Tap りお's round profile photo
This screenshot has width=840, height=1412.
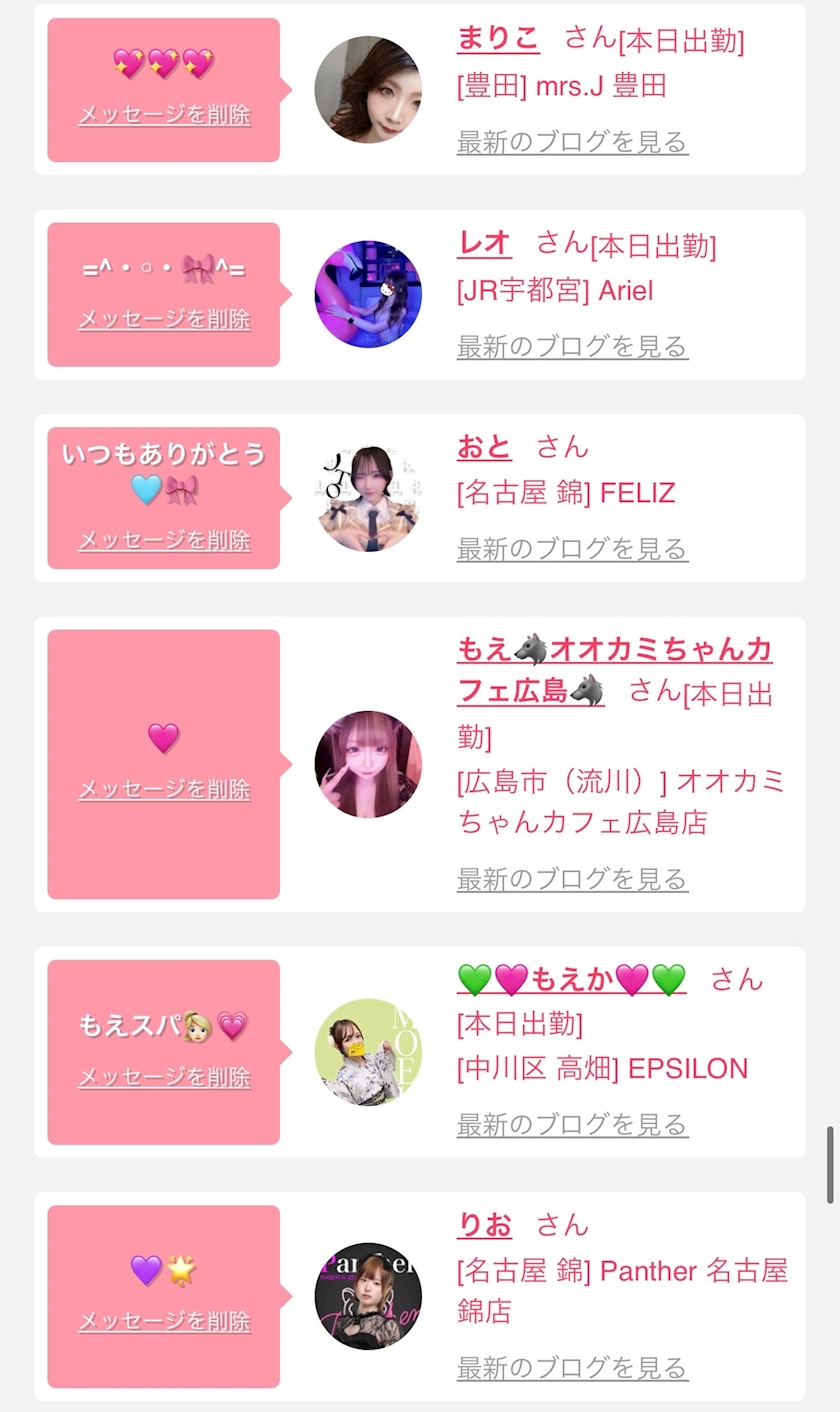(368, 1296)
